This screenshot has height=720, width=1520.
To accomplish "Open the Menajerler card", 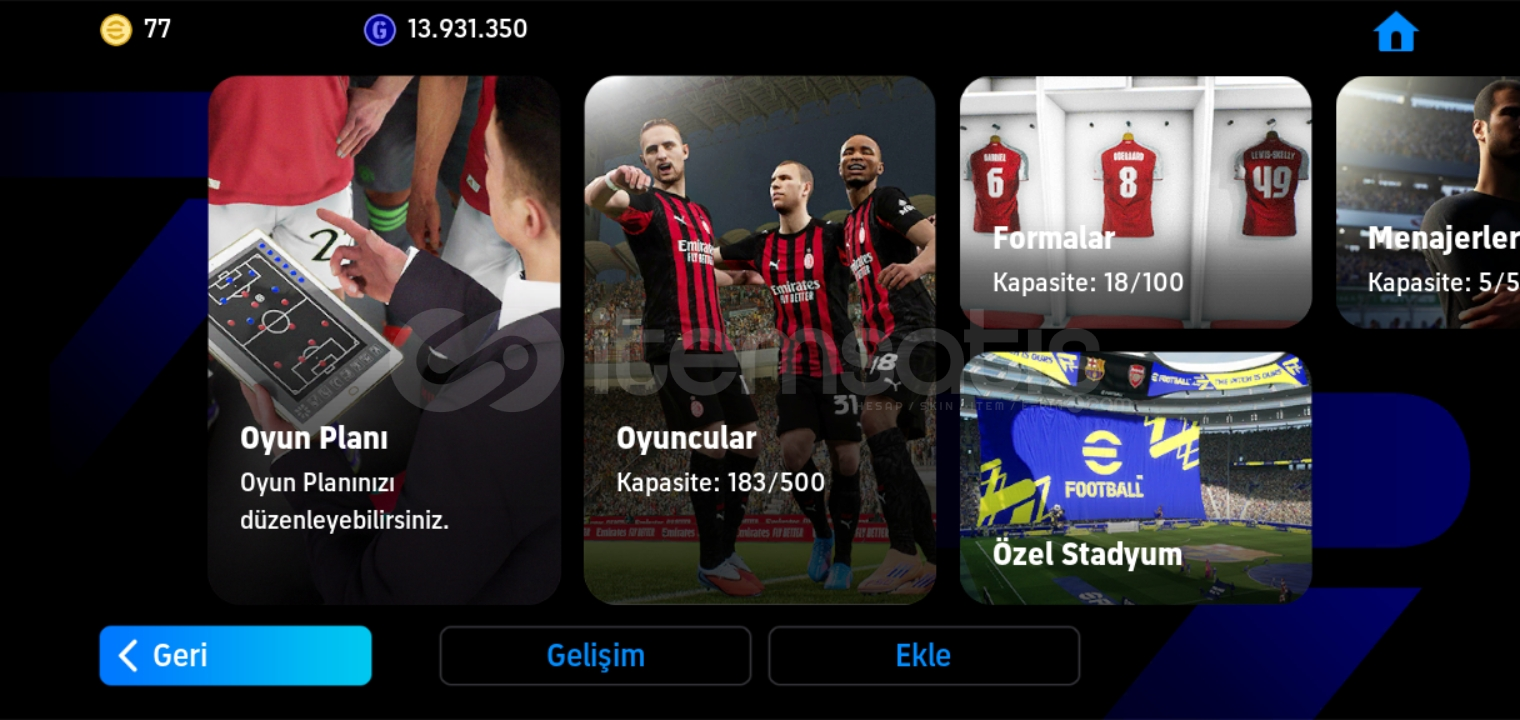I will click(1430, 202).
